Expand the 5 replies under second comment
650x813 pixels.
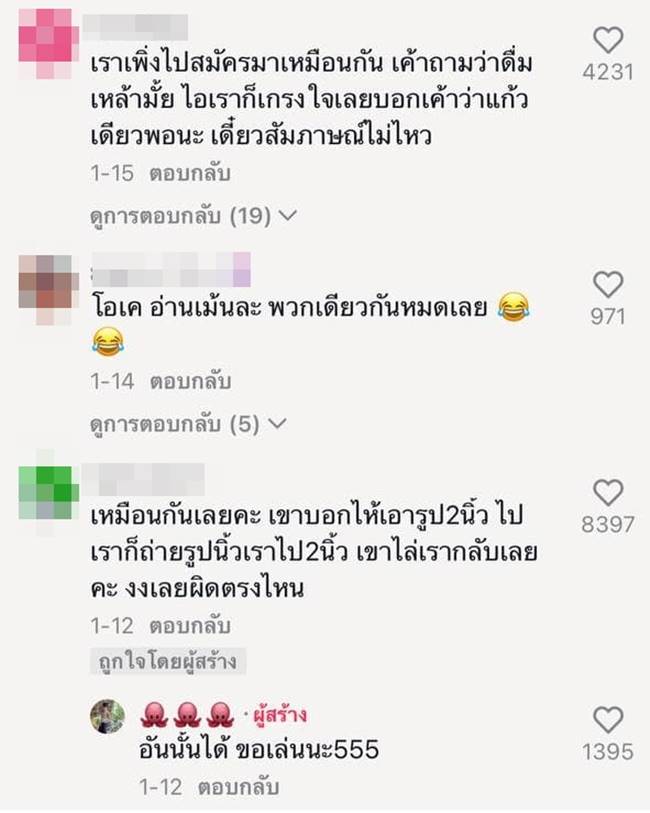188,423
